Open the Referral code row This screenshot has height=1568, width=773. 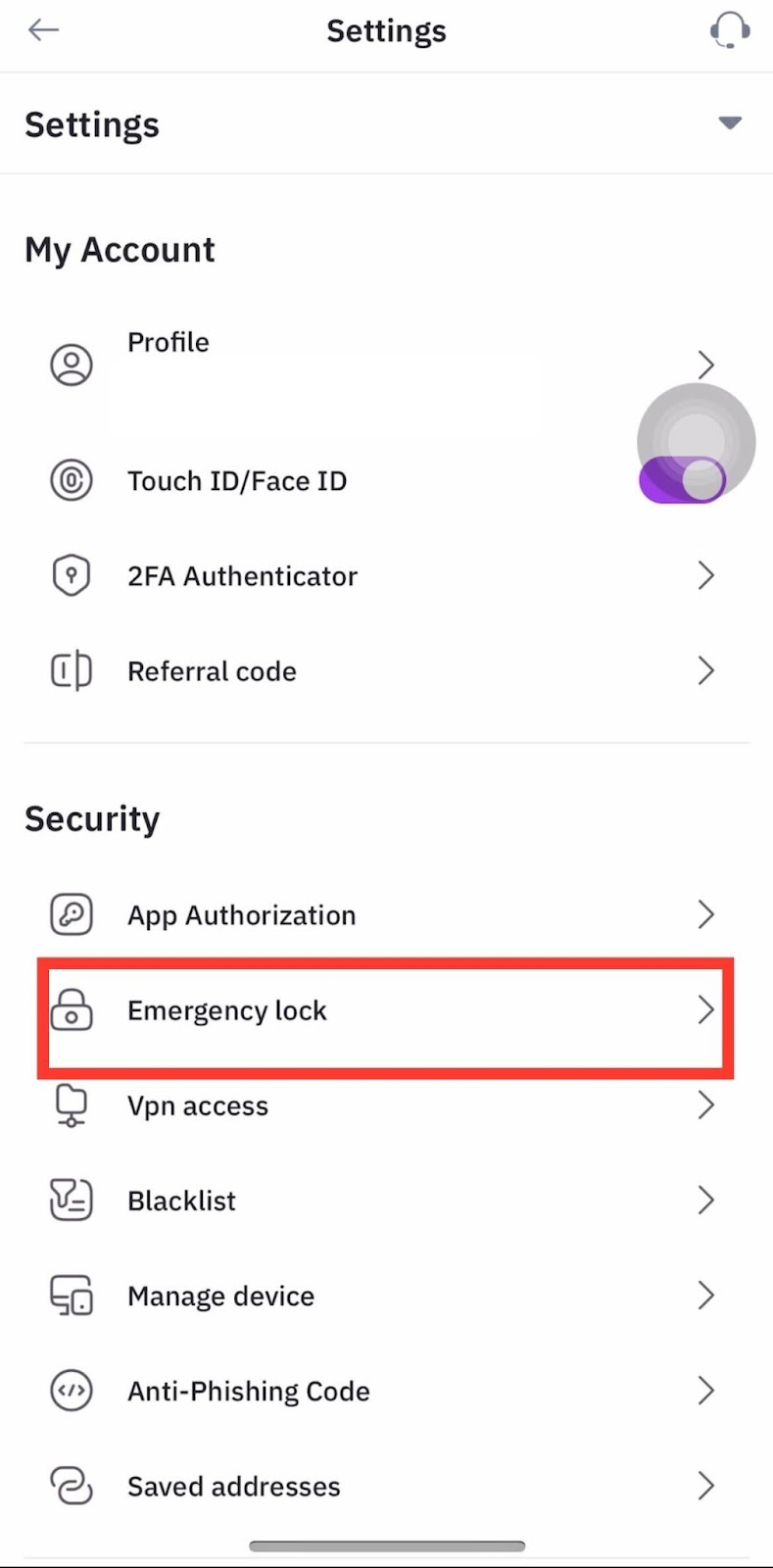pos(382,671)
